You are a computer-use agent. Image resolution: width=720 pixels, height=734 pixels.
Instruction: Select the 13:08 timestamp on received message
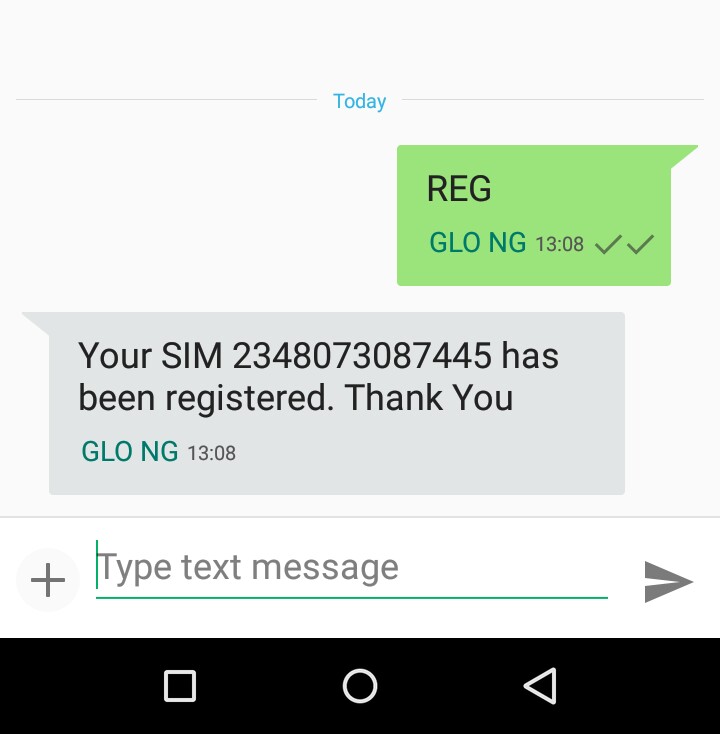[213, 452]
